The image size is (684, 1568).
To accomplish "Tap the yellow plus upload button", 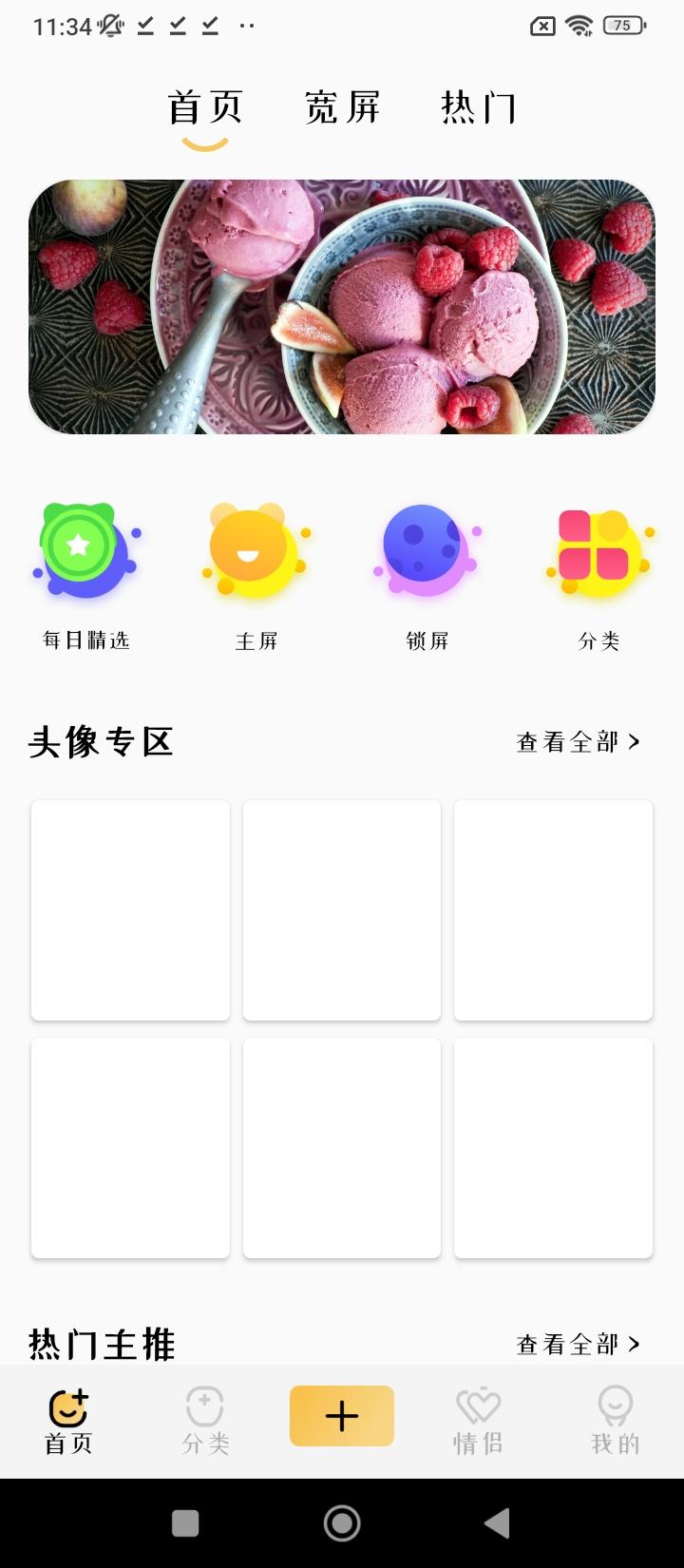I will click(x=341, y=1415).
